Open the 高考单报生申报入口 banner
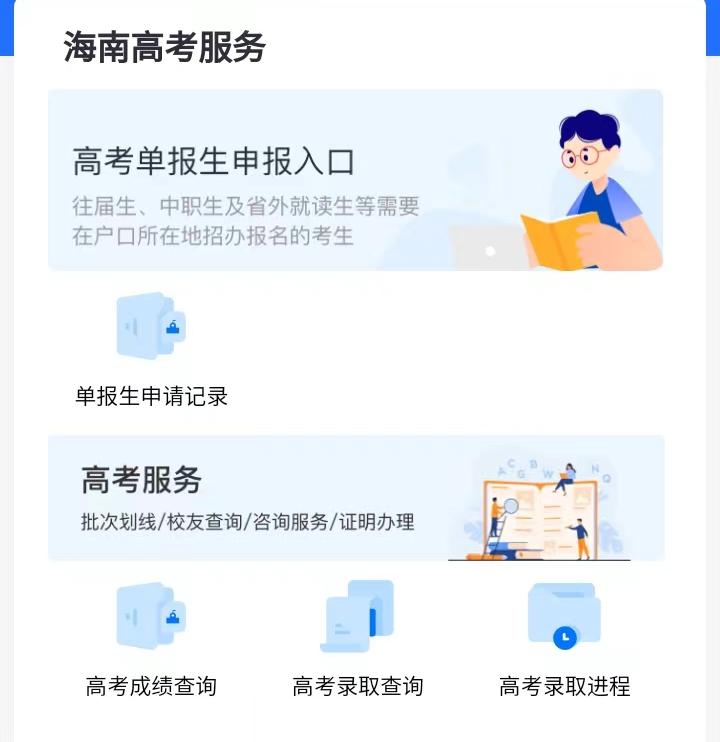Viewport: 720px width, 742px height. point(355,180)
